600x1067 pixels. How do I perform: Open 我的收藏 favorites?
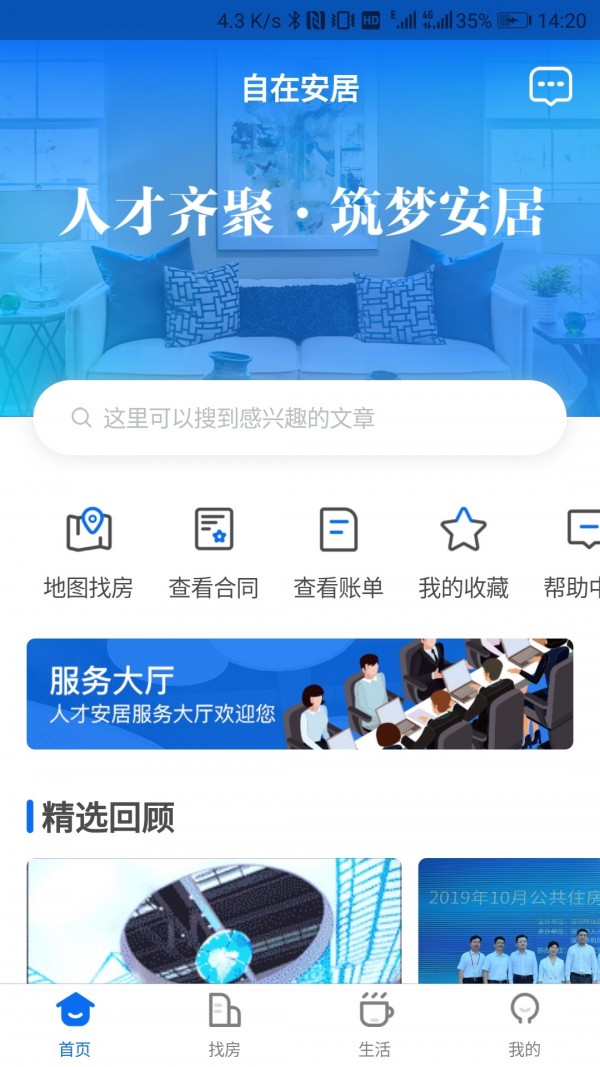[x=463, y=552]
